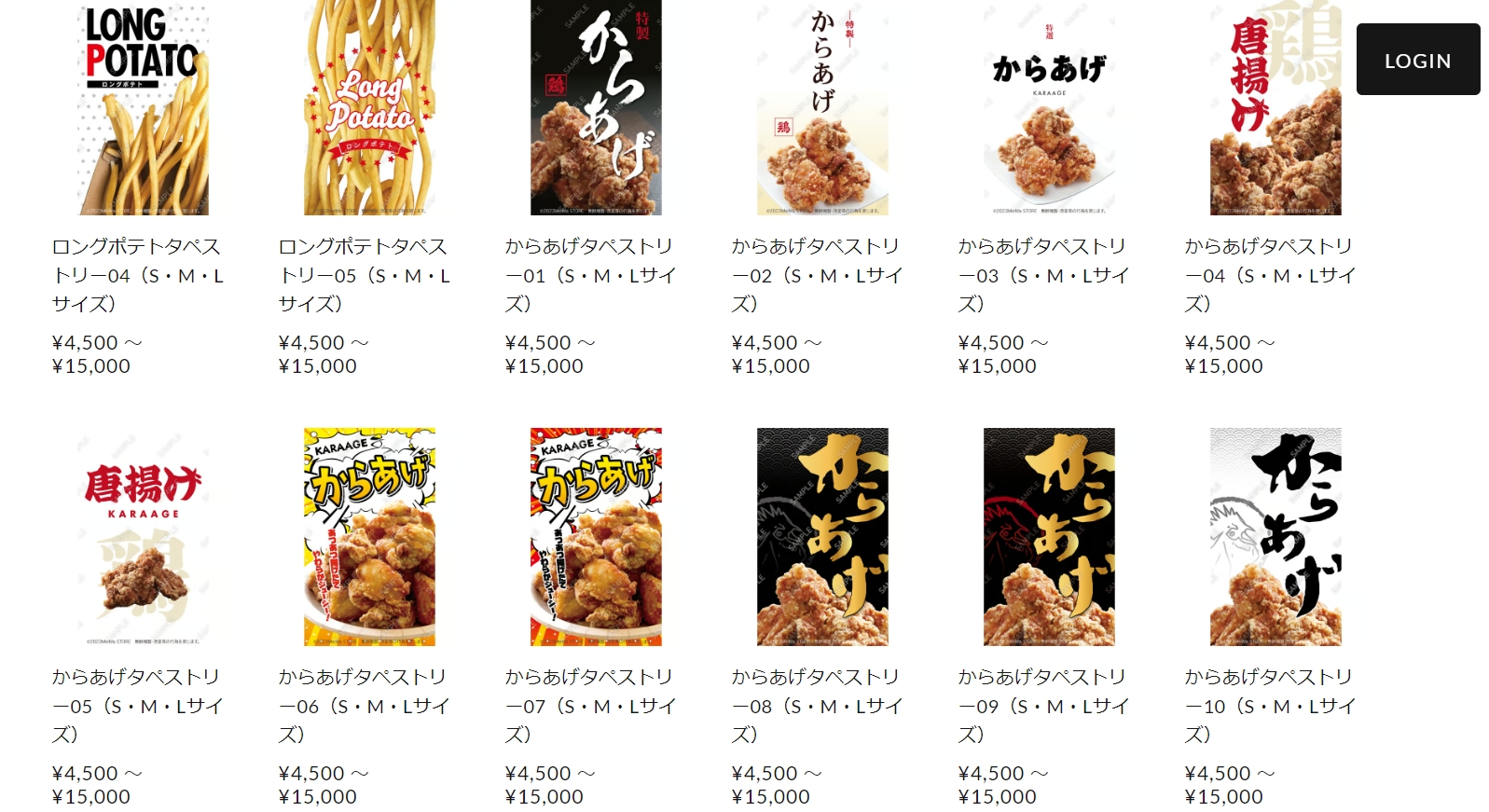Open からあげタペストリー05 product
The width and height of the screenshot is (1489, 812).
click(x=143, y=537)
